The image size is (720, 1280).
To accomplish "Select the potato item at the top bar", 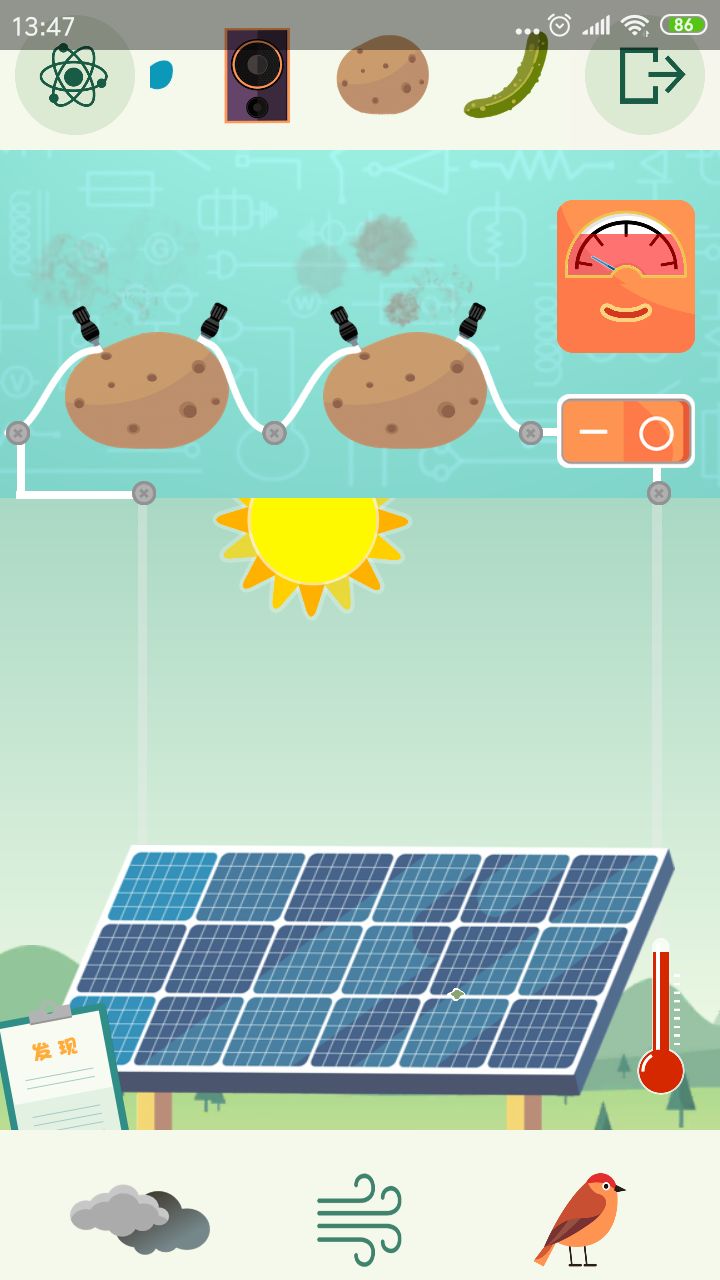I will (x=381, y=77).
